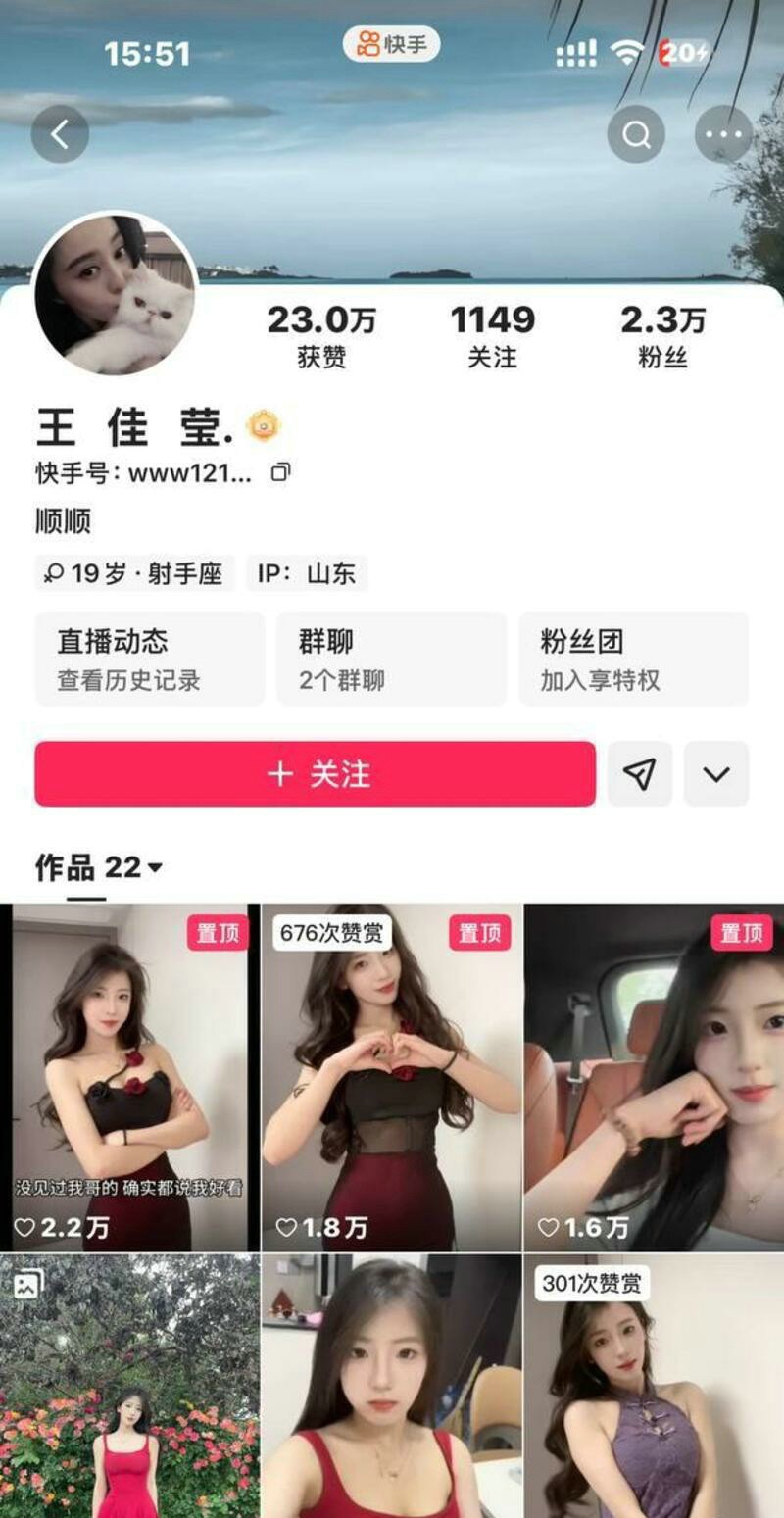The width and height of the screenshot is (784, 1518).
Task: Follow this user with 关注 button
Action: coord(315,774)
